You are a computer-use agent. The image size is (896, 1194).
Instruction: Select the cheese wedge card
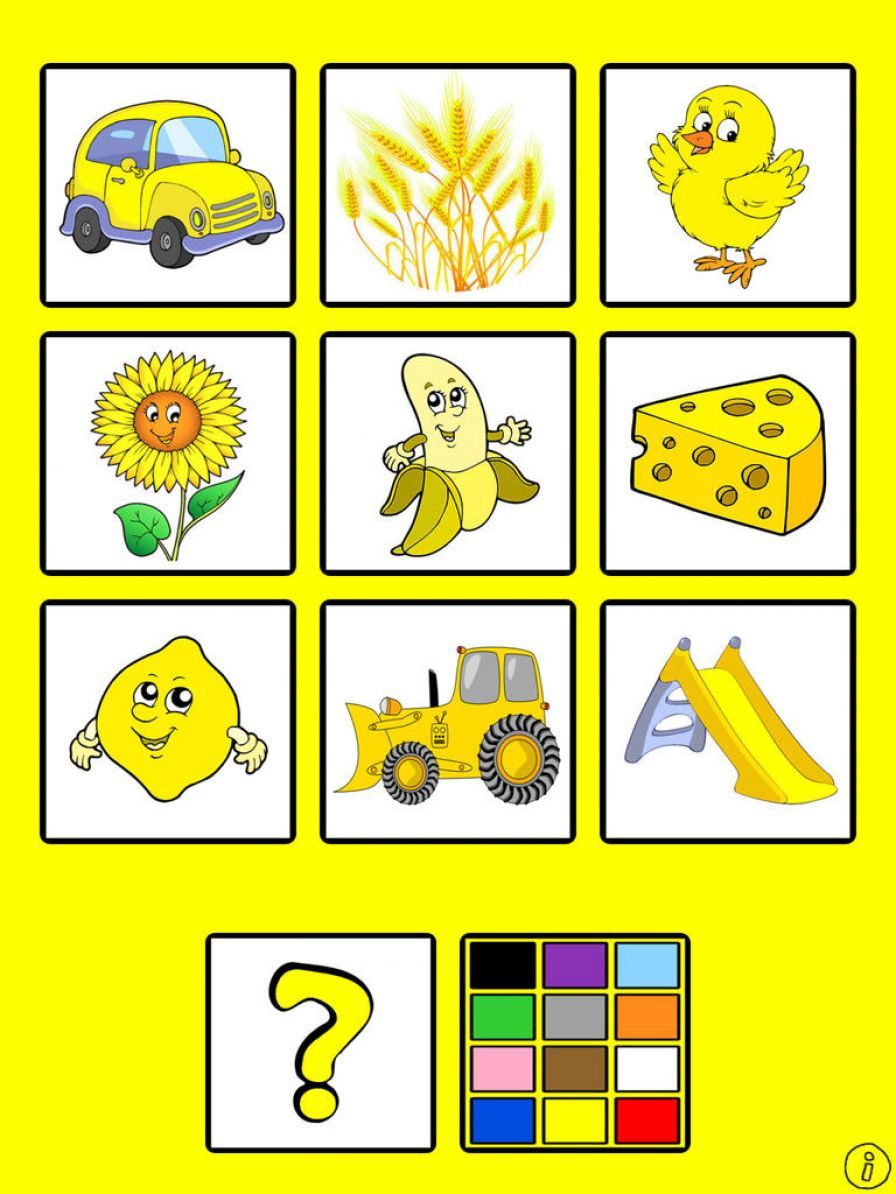click(x=728, y=454)
